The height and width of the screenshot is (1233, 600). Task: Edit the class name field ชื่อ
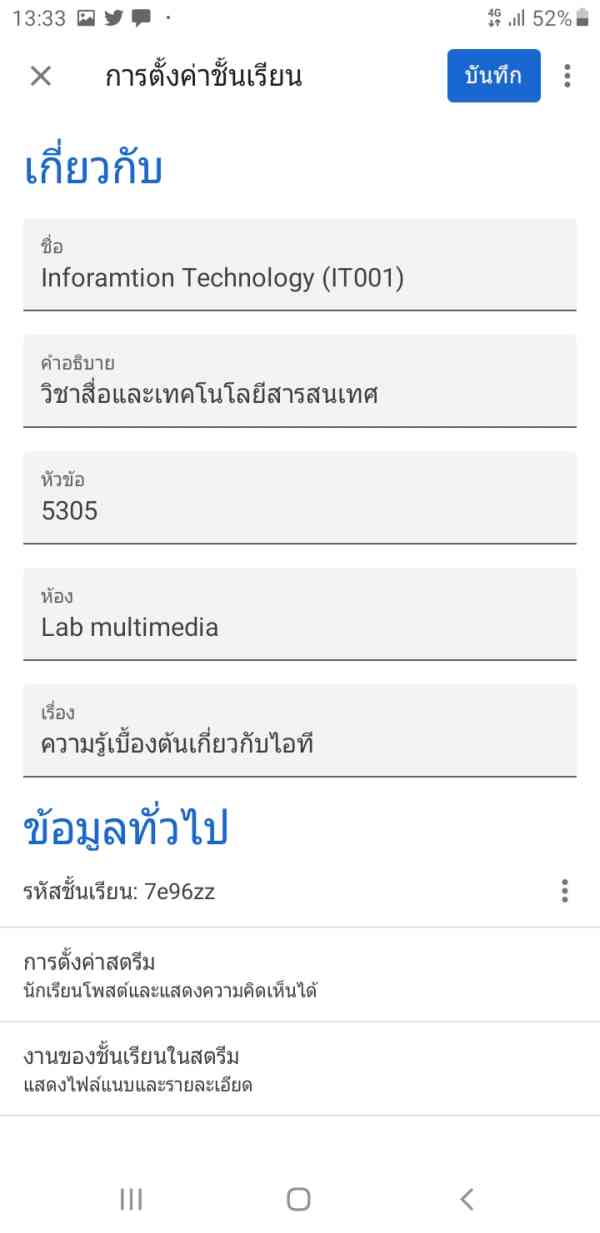300,266
